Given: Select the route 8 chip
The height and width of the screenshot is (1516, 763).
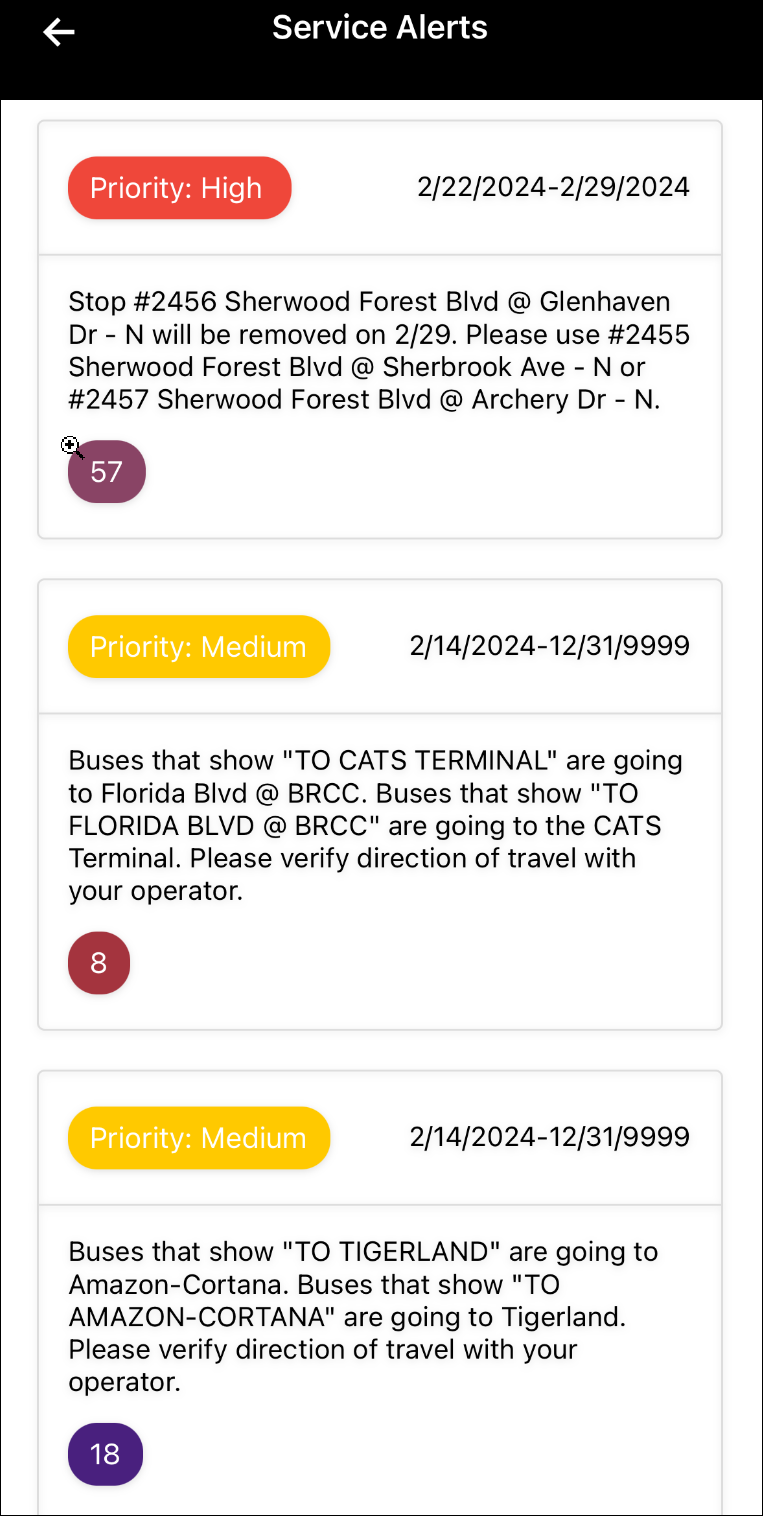Looking at the screenshot, I should [x=98, y=963].
